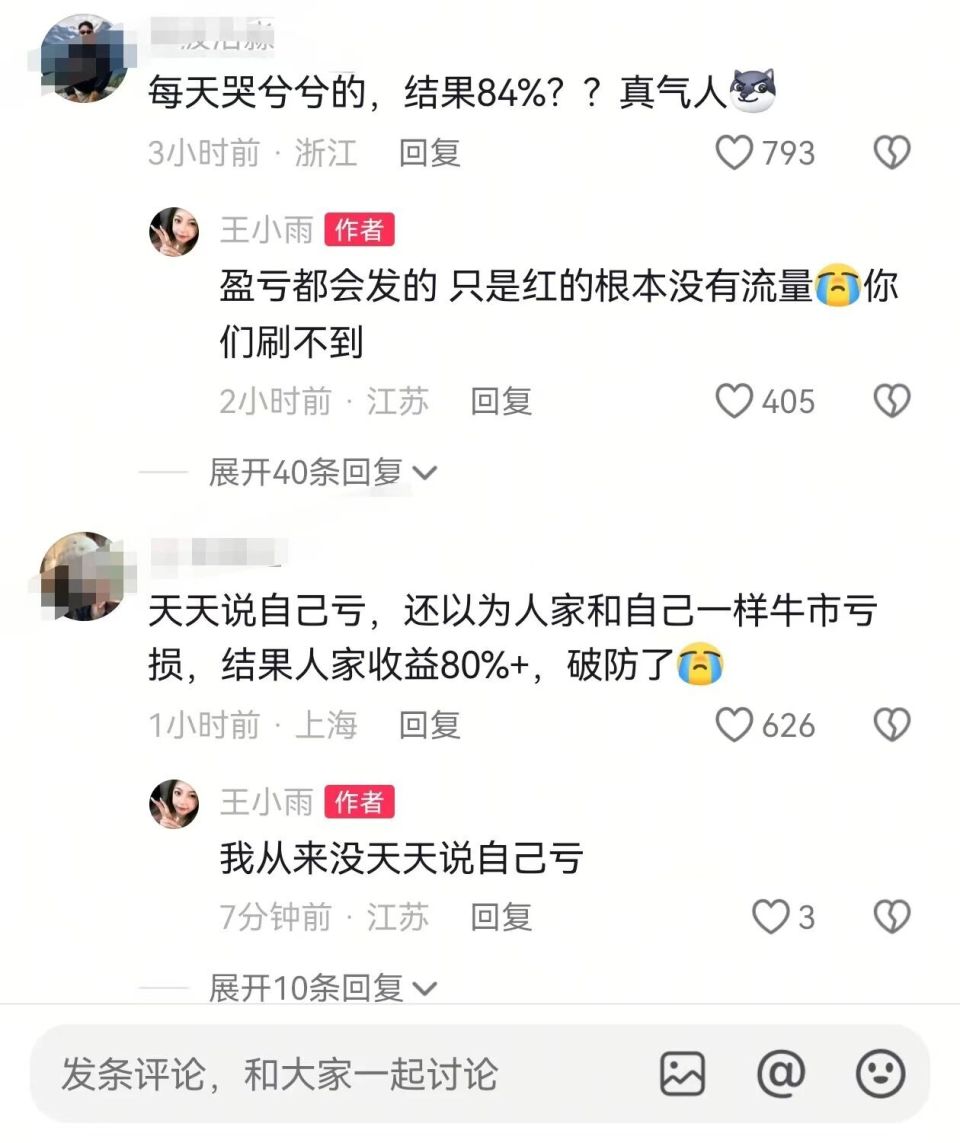Click the dislike icon on the 626-likes comment

[890, 725]
